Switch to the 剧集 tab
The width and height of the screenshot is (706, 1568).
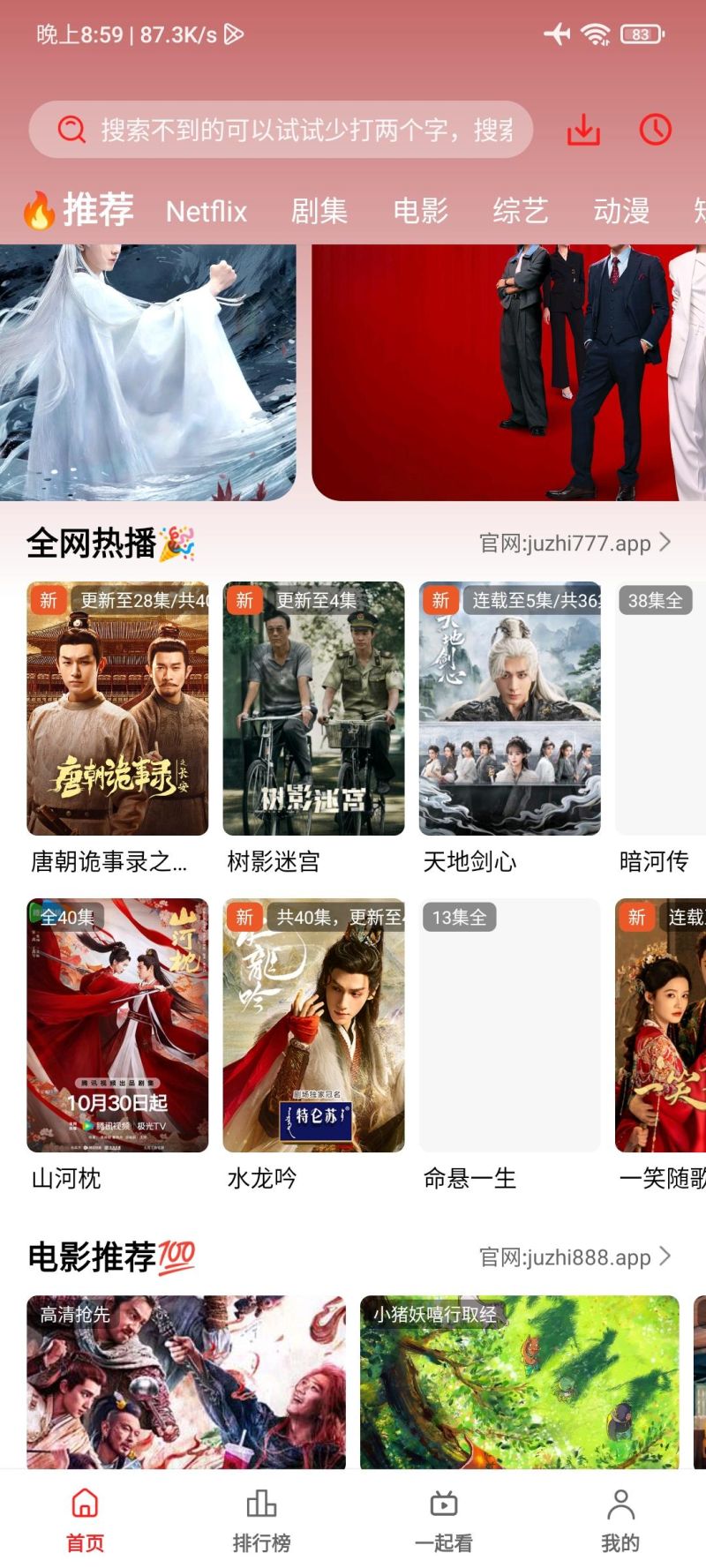319,212
